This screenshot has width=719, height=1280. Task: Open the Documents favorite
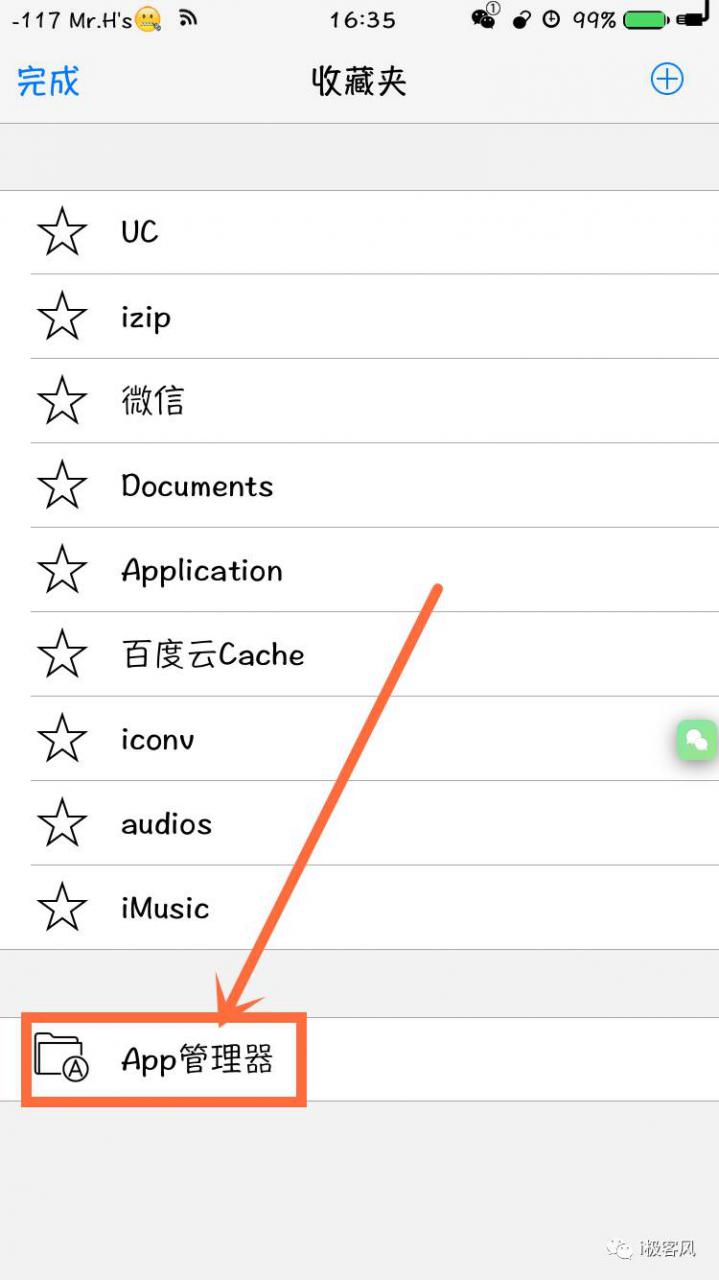[359, 486]
